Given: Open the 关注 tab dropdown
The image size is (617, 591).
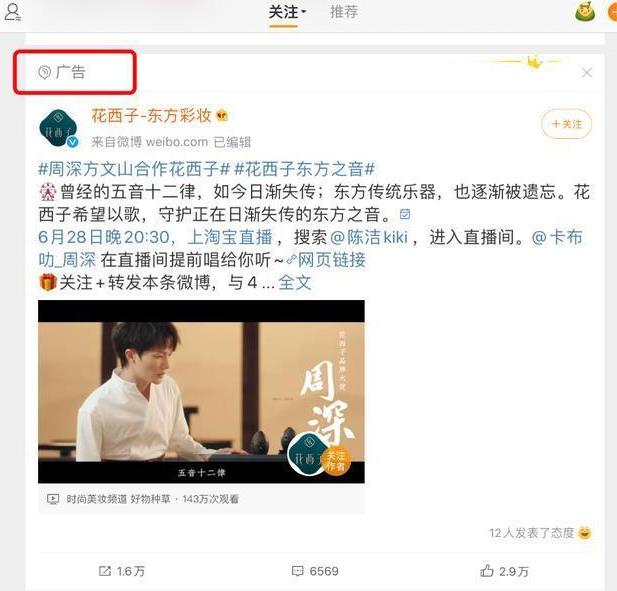Looking at the screenshot, I should pos(288,12).
